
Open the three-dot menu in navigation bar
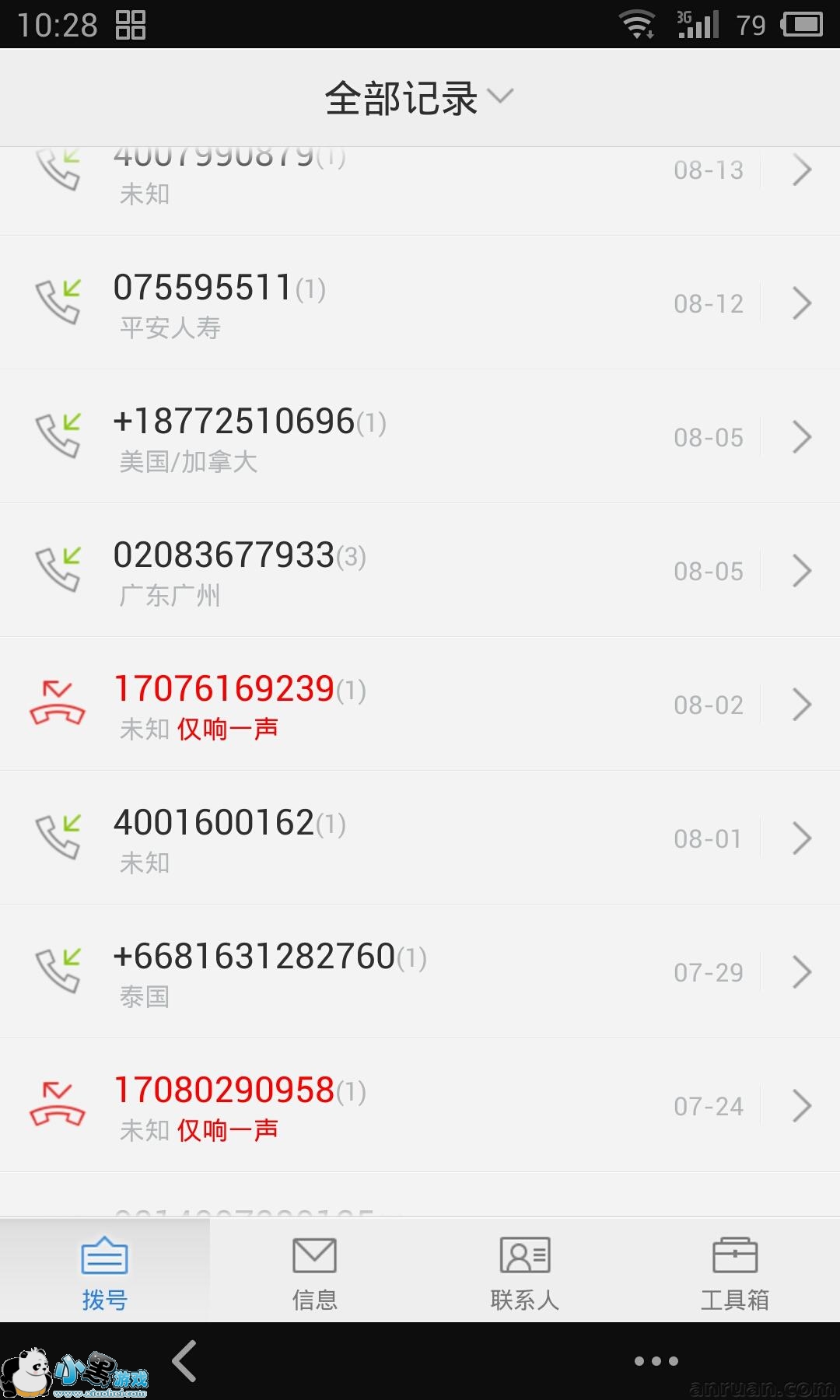click(656, 1361)
